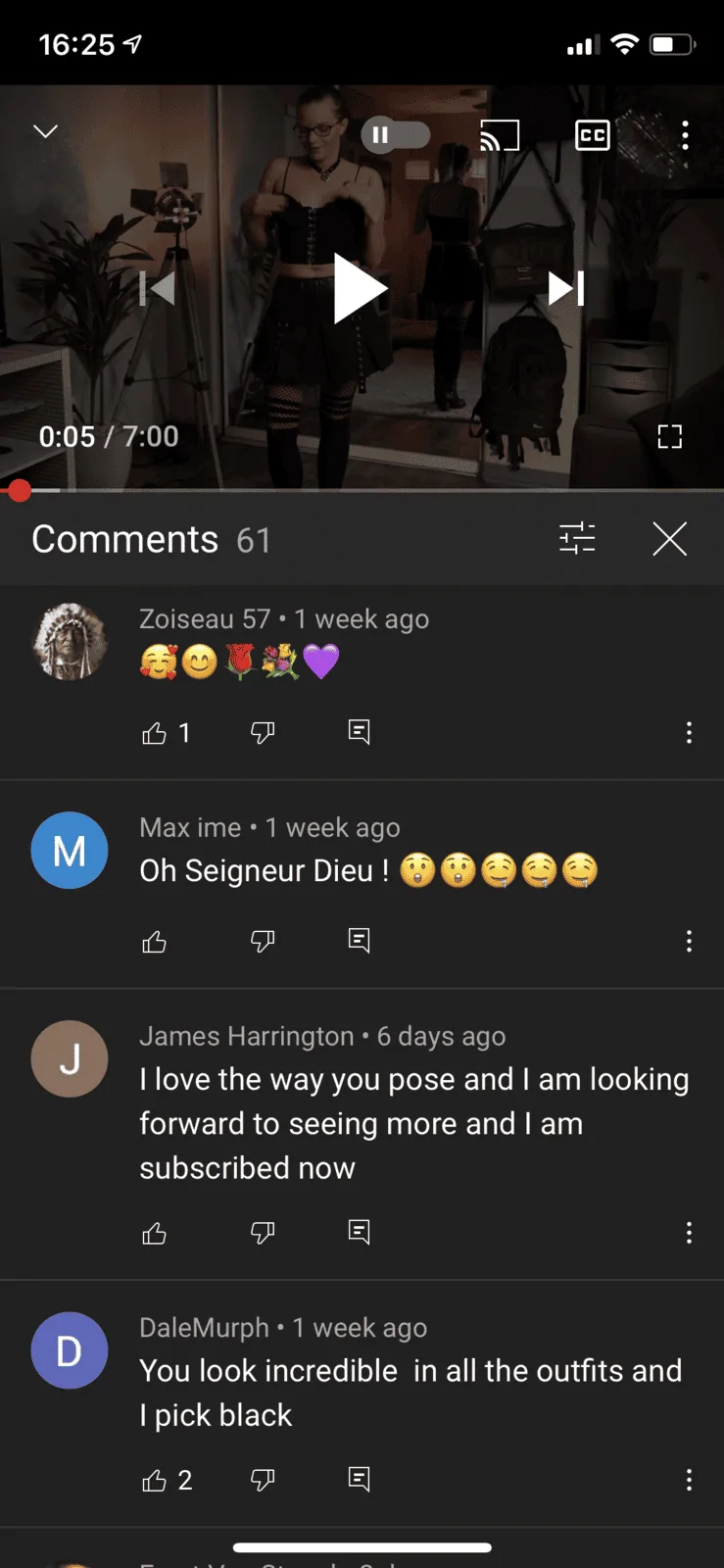Open more options for Max ime's comment
Screen dimensions: 724x1568
click(689, 941)
